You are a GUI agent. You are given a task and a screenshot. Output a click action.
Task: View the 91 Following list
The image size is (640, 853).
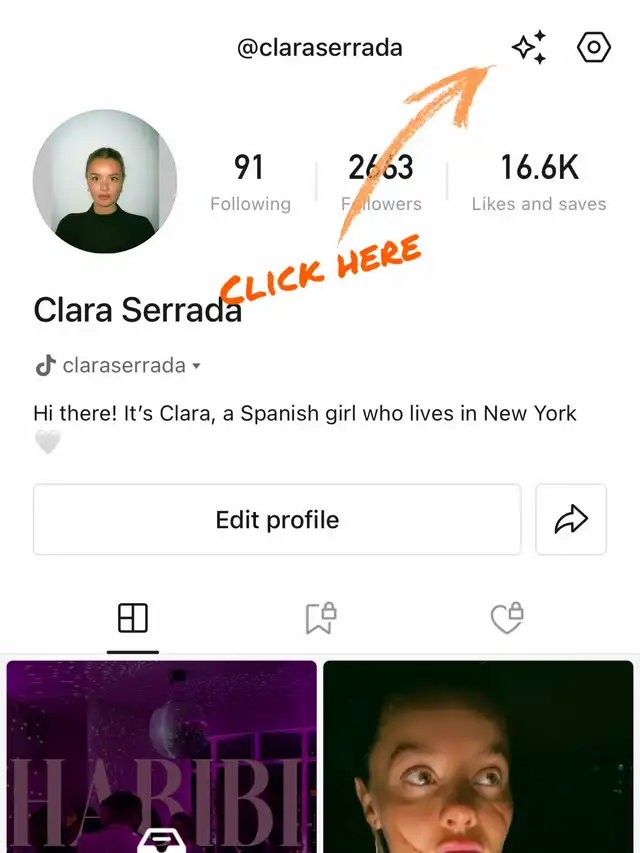point(250,181)
